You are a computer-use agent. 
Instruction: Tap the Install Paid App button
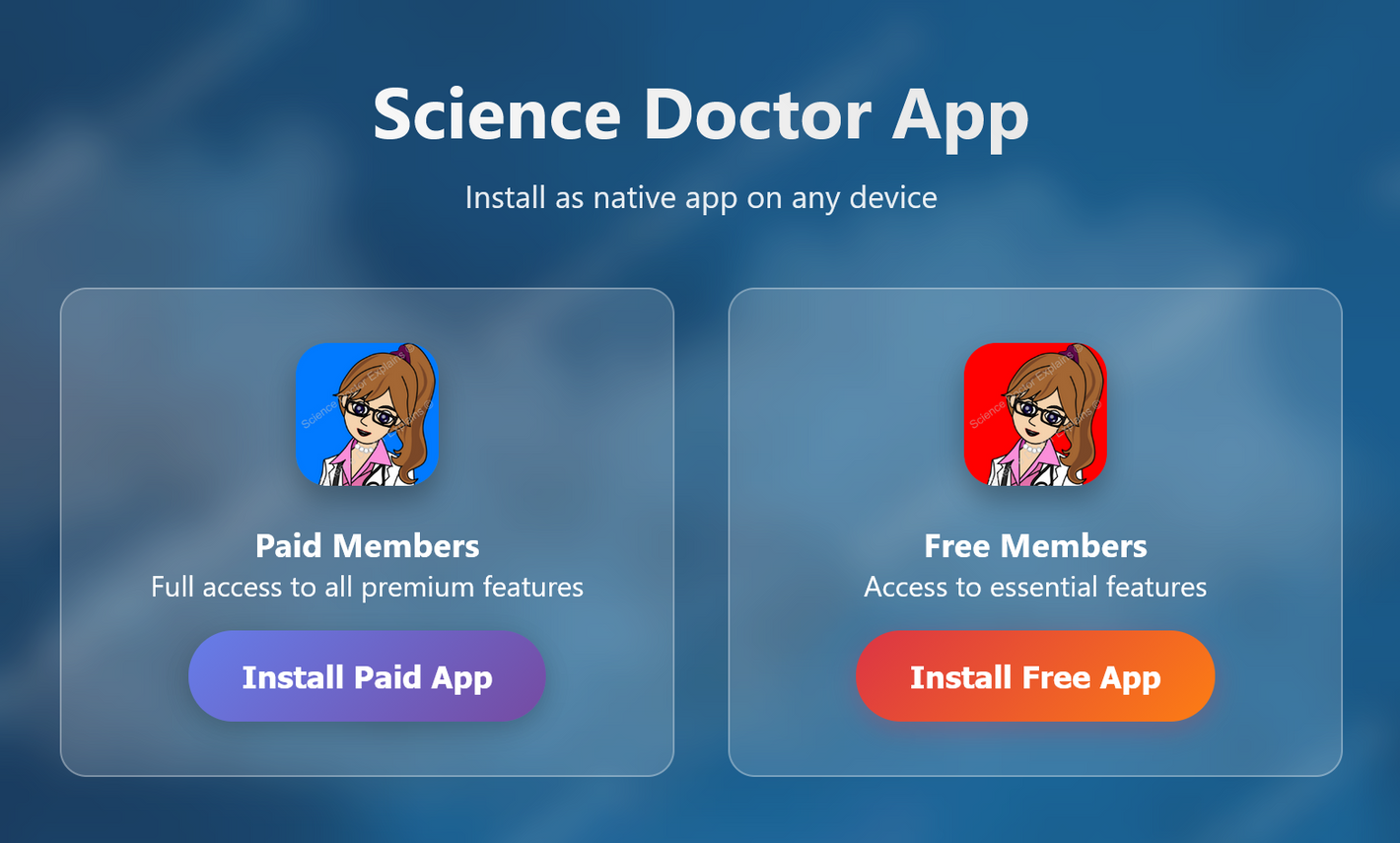[x=367, y=676]
